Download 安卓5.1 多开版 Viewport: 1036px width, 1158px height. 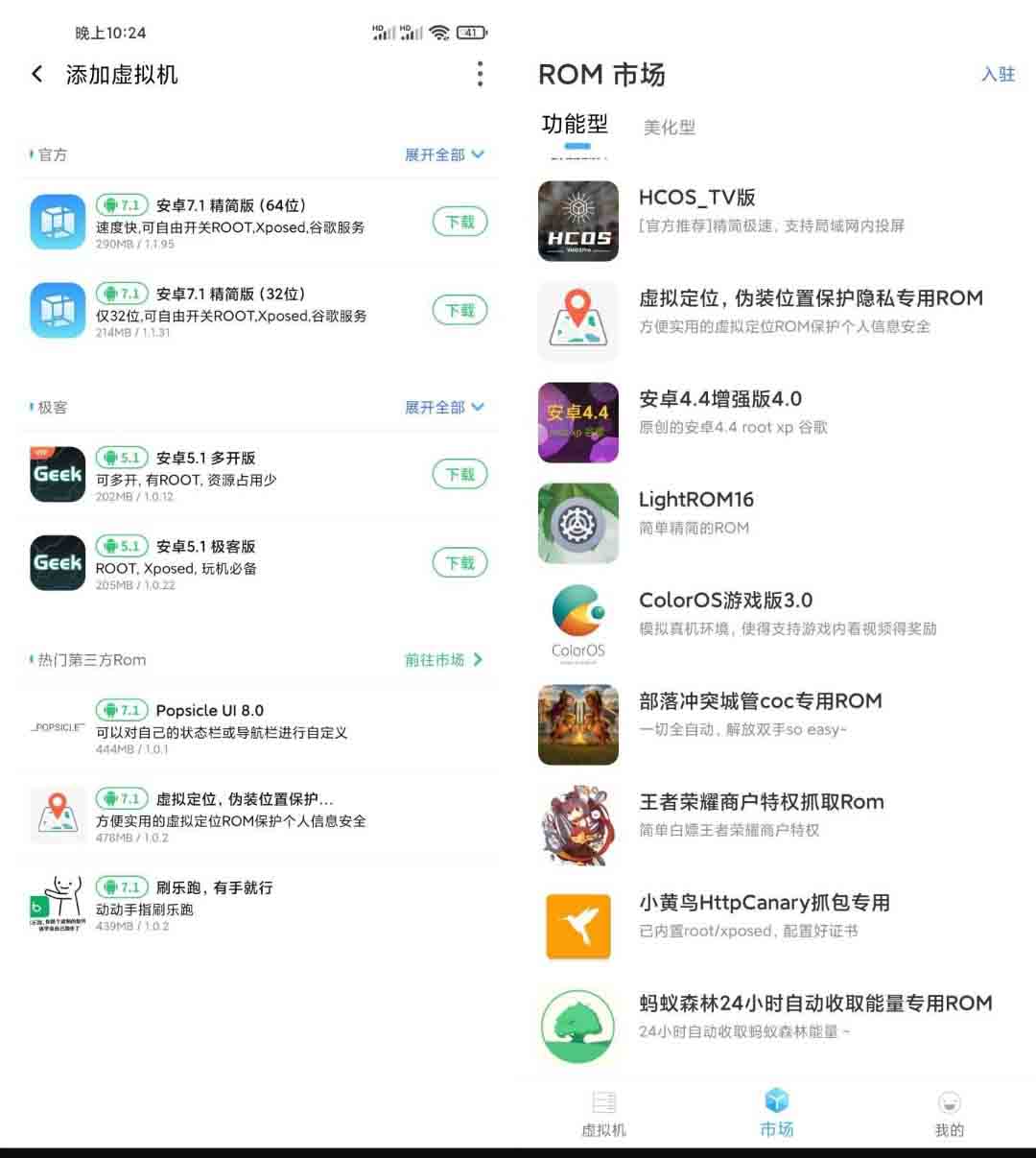click(x=459, y=474)
